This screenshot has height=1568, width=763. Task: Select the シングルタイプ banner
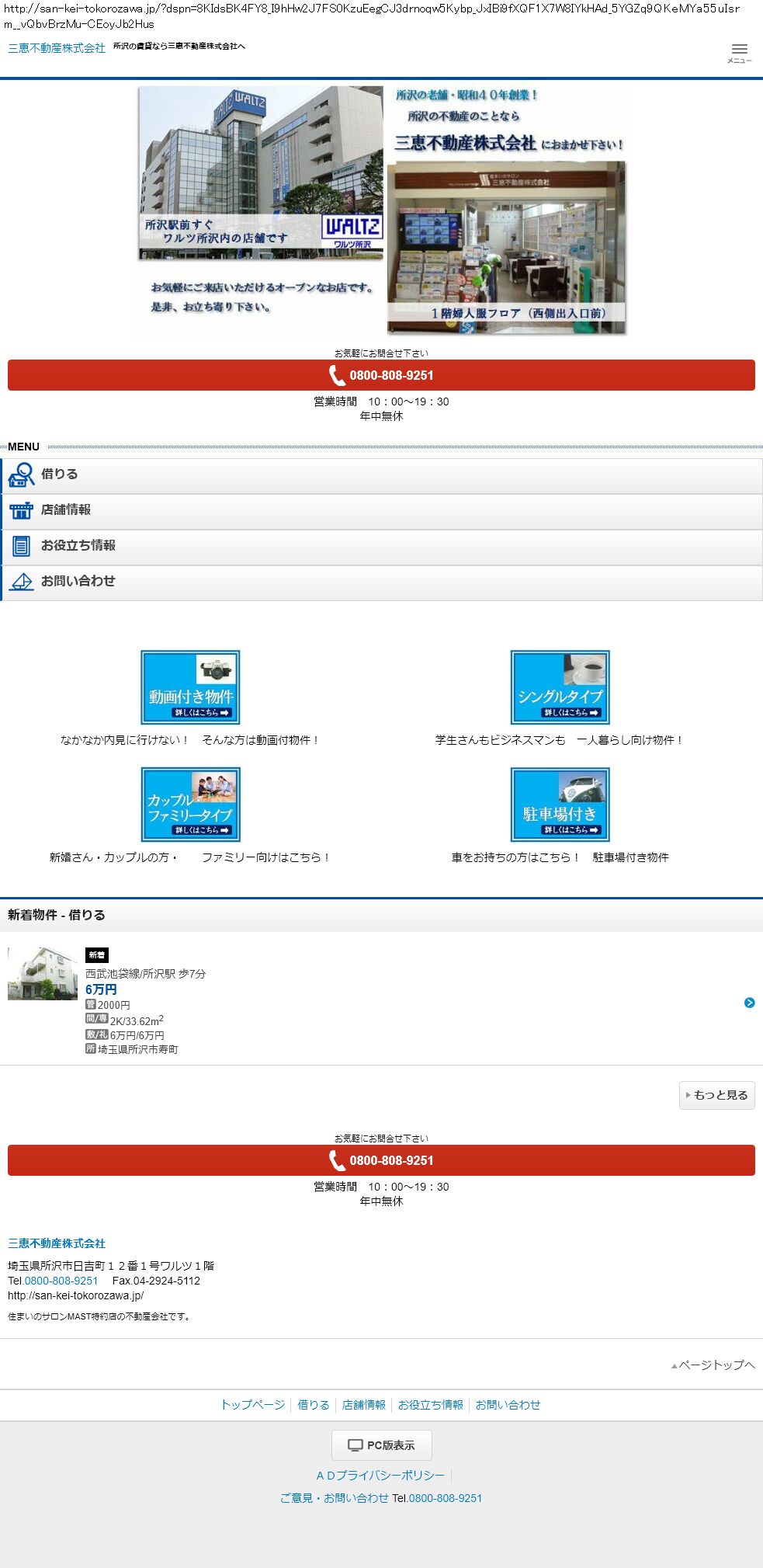(560, 687)
